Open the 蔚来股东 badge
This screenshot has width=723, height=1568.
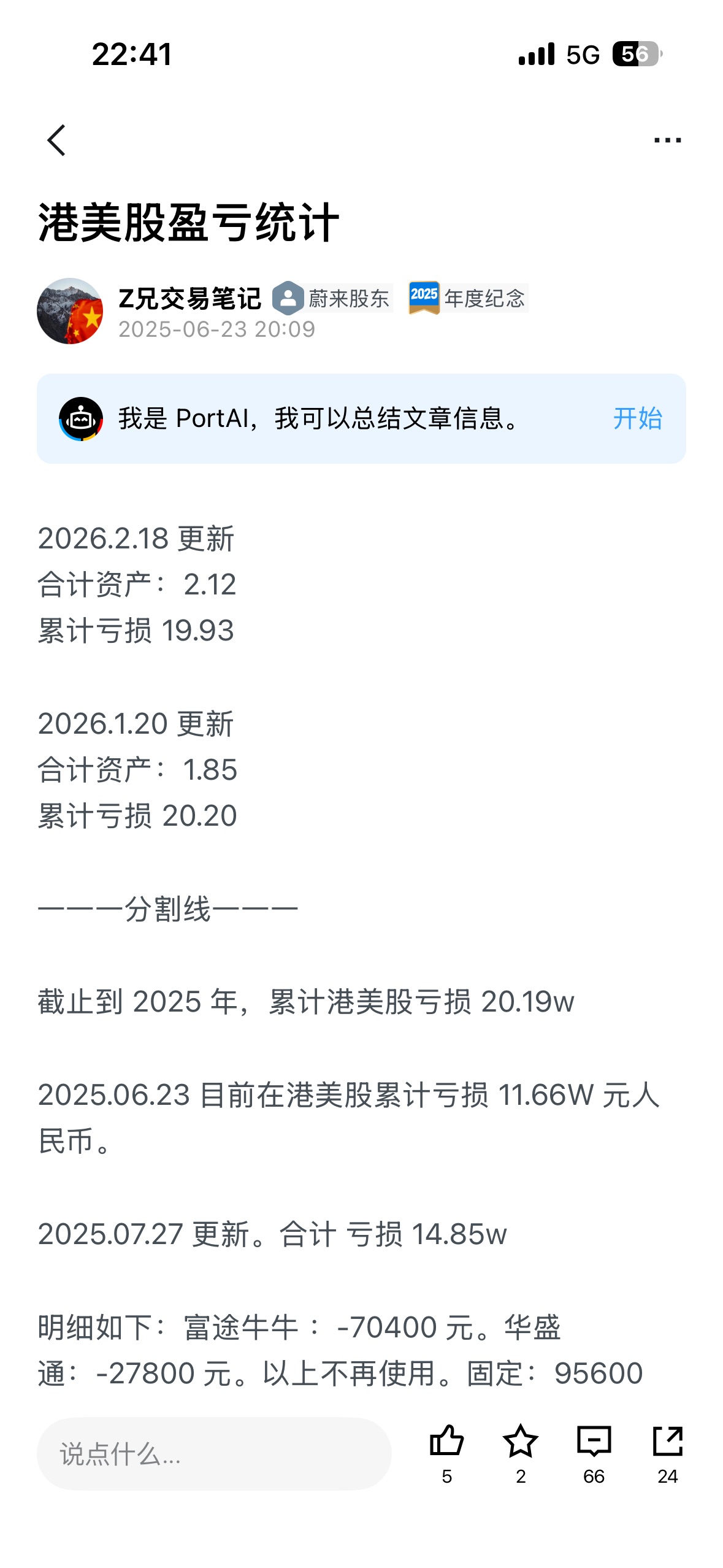click(x=332, y=298)
